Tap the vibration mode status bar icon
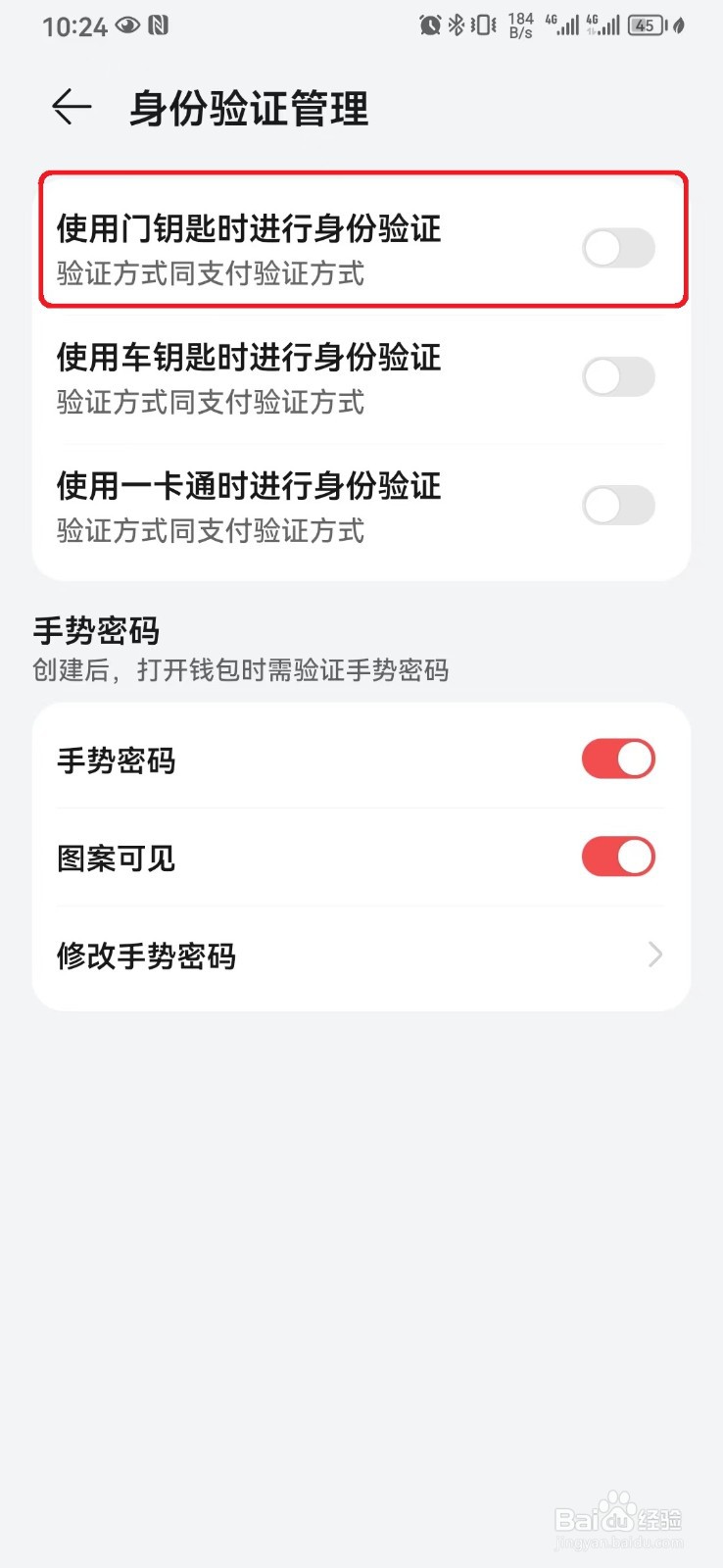The image size is (723, 1568). click(482, 25)
